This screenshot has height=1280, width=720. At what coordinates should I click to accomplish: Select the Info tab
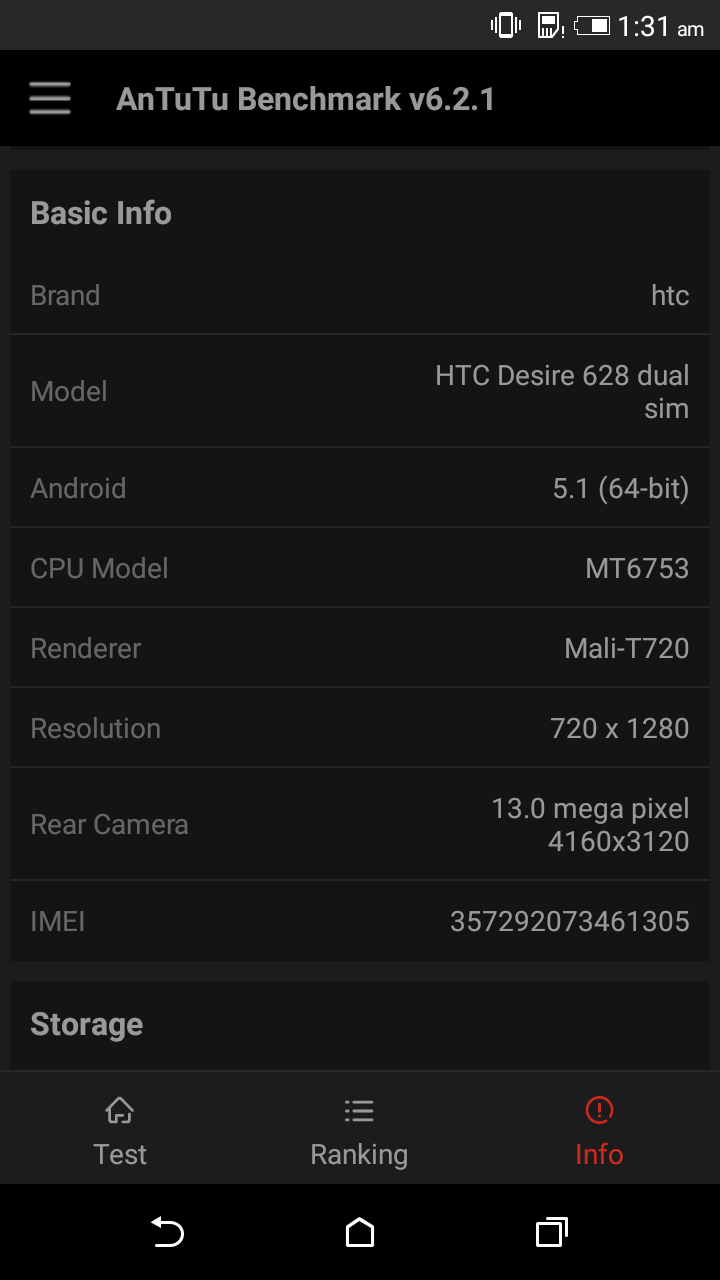point(599,1131)
